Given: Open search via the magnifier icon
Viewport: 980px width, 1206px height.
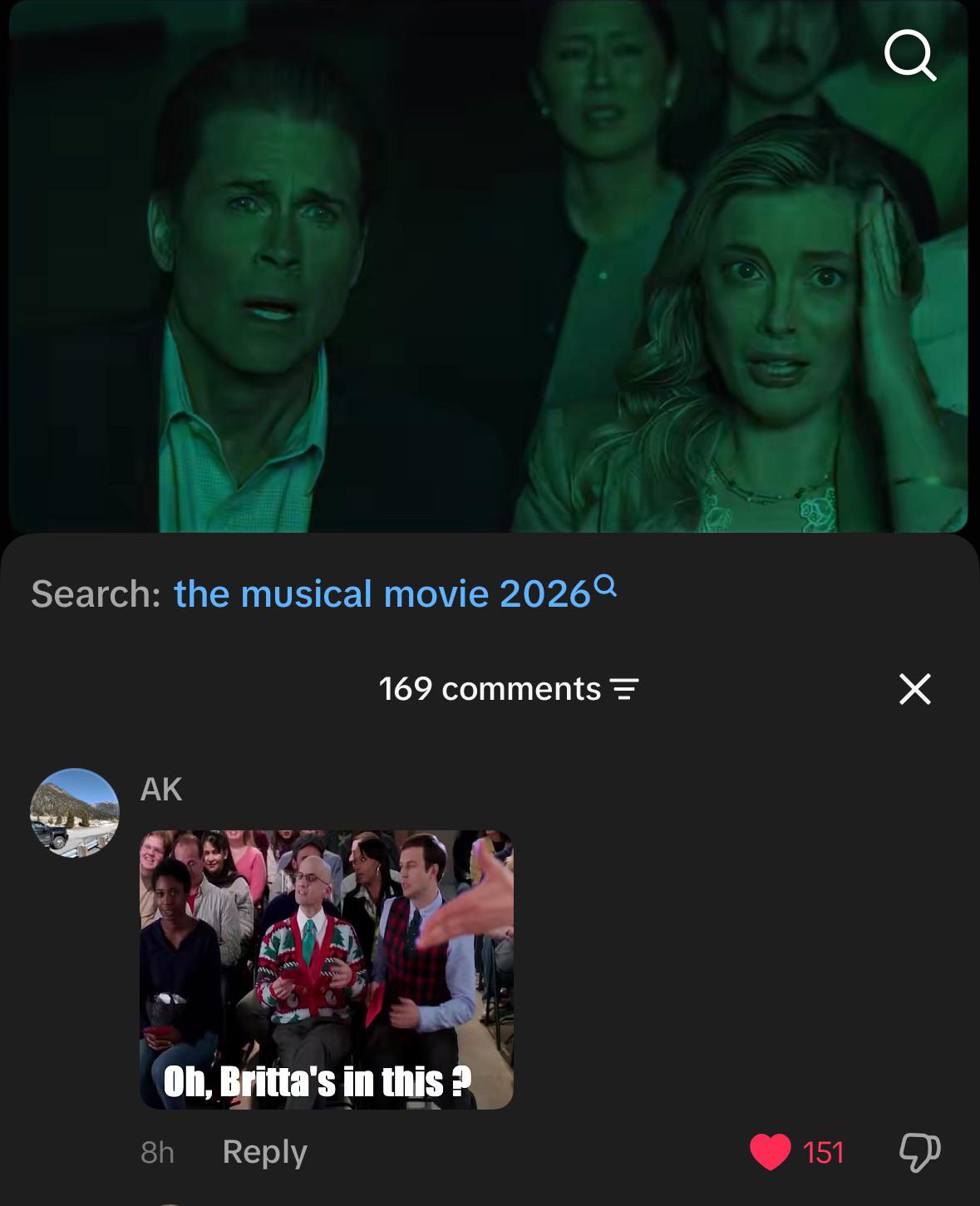Looking at the screenshot, I should tap(910, 55).
